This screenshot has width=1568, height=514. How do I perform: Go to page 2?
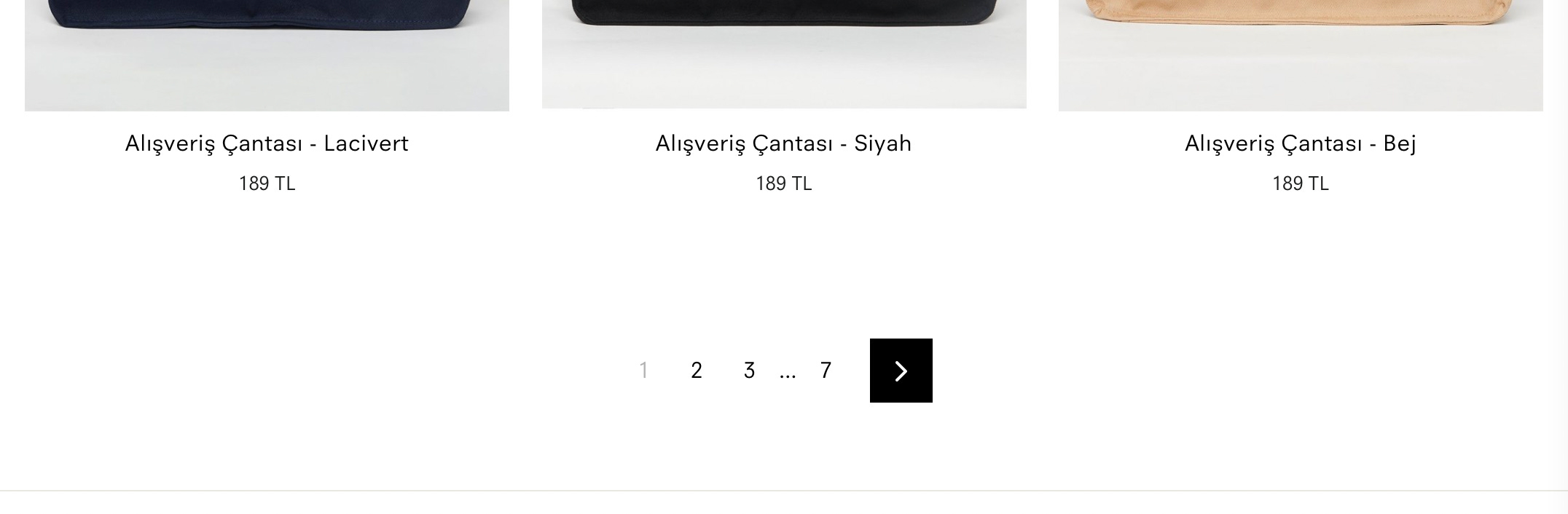pos(697,371)
